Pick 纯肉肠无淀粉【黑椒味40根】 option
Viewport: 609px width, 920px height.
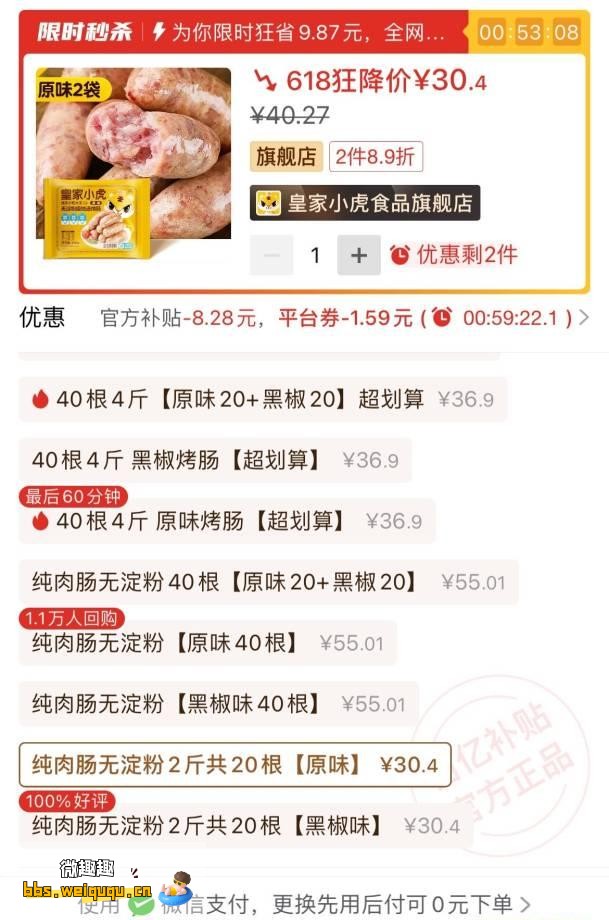[218, 704]
